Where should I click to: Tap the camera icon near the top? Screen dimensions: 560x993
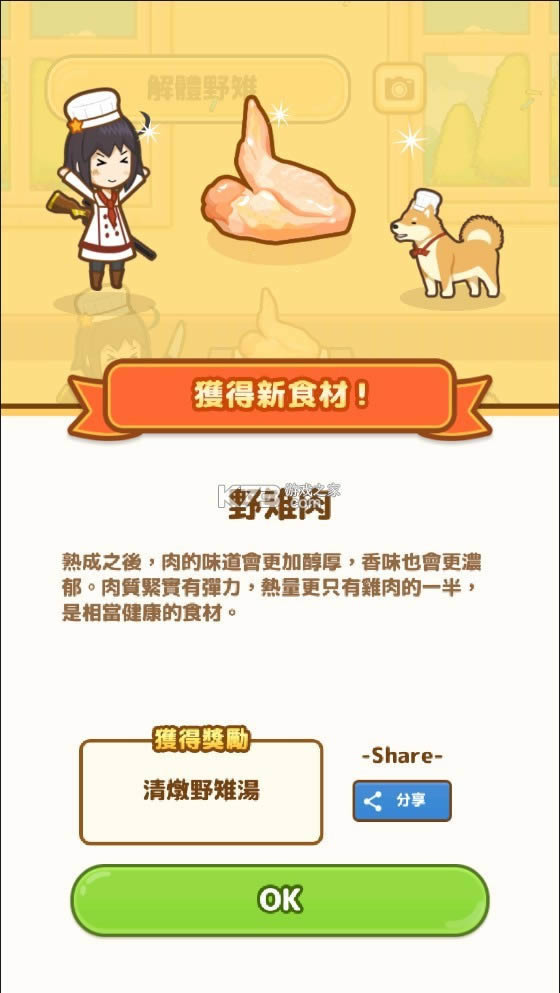(398, 89)
